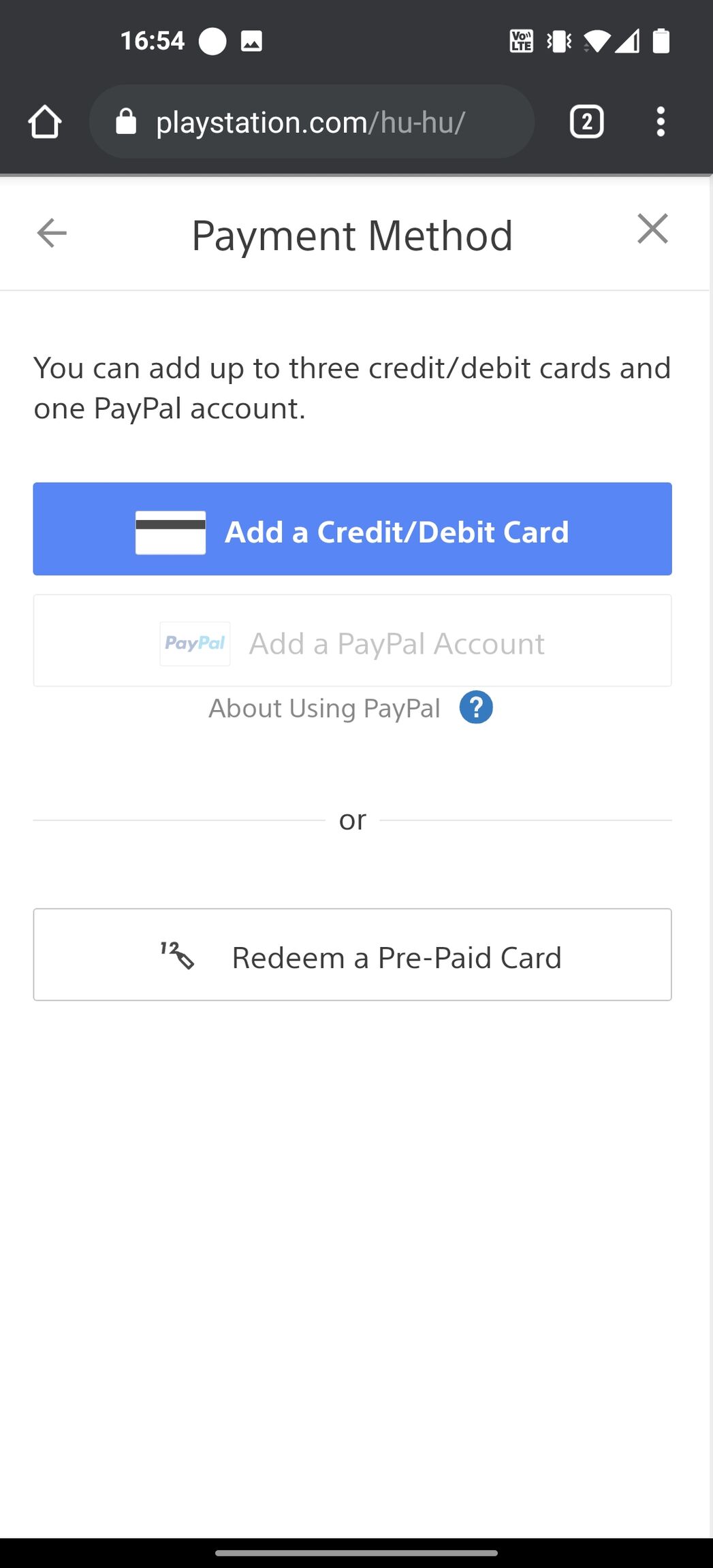Tap the playstation.com address bar
Image resolution: width=713 pixels, height=1568 pixels.
pos(311,122)
